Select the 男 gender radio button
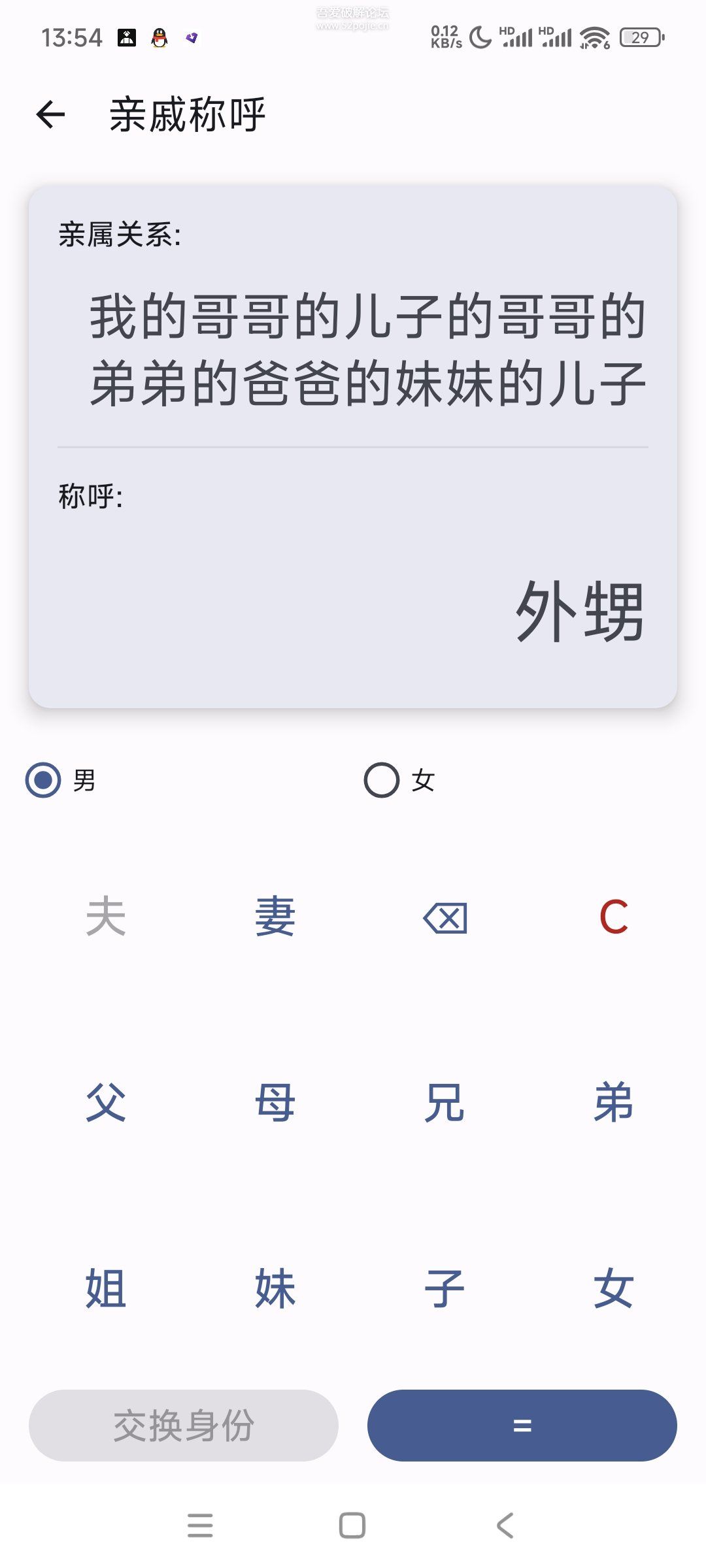This screenshot has width=706, height=1568. point(43,780)
